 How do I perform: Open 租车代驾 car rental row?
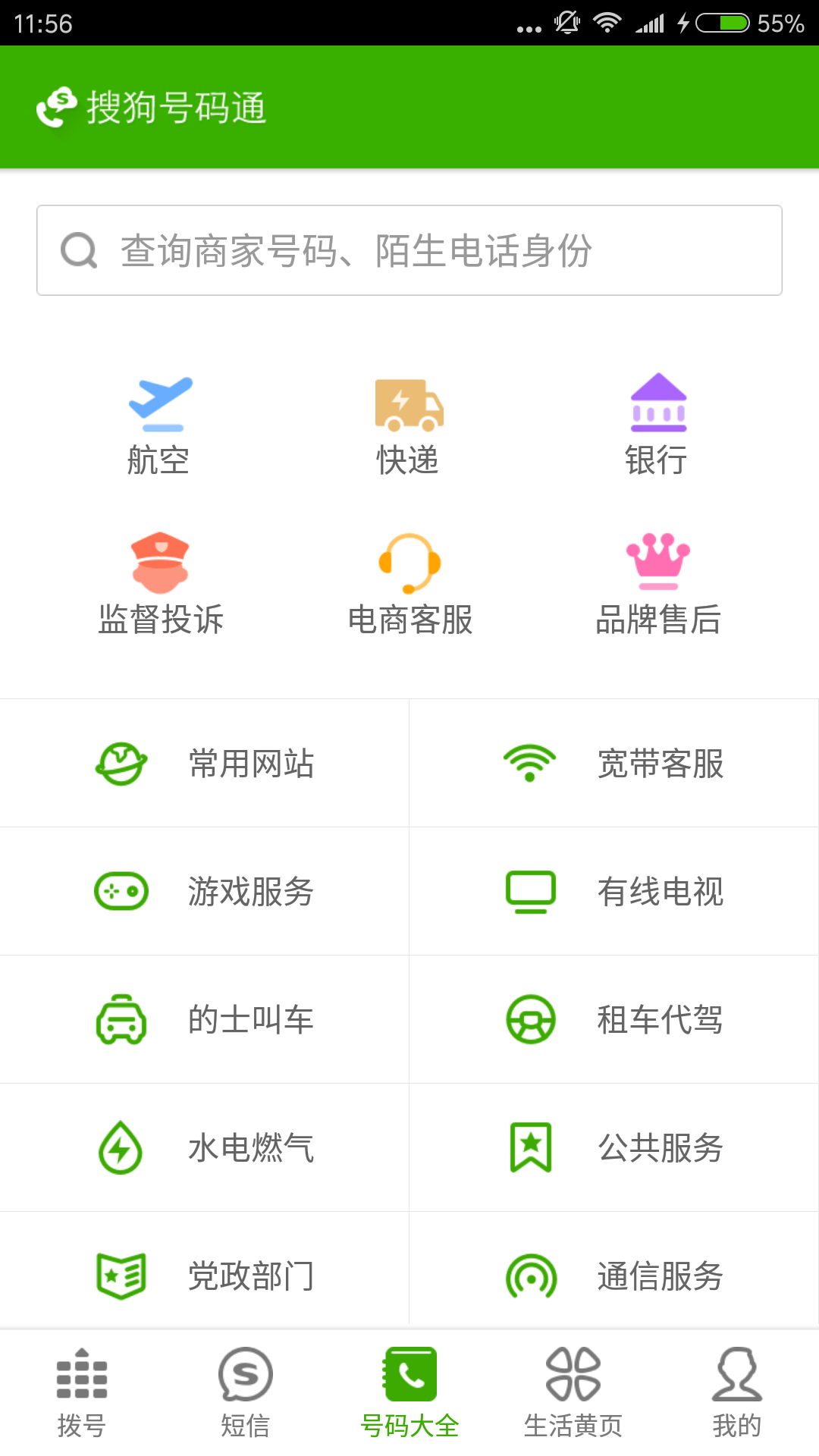tap(614, 1019)
